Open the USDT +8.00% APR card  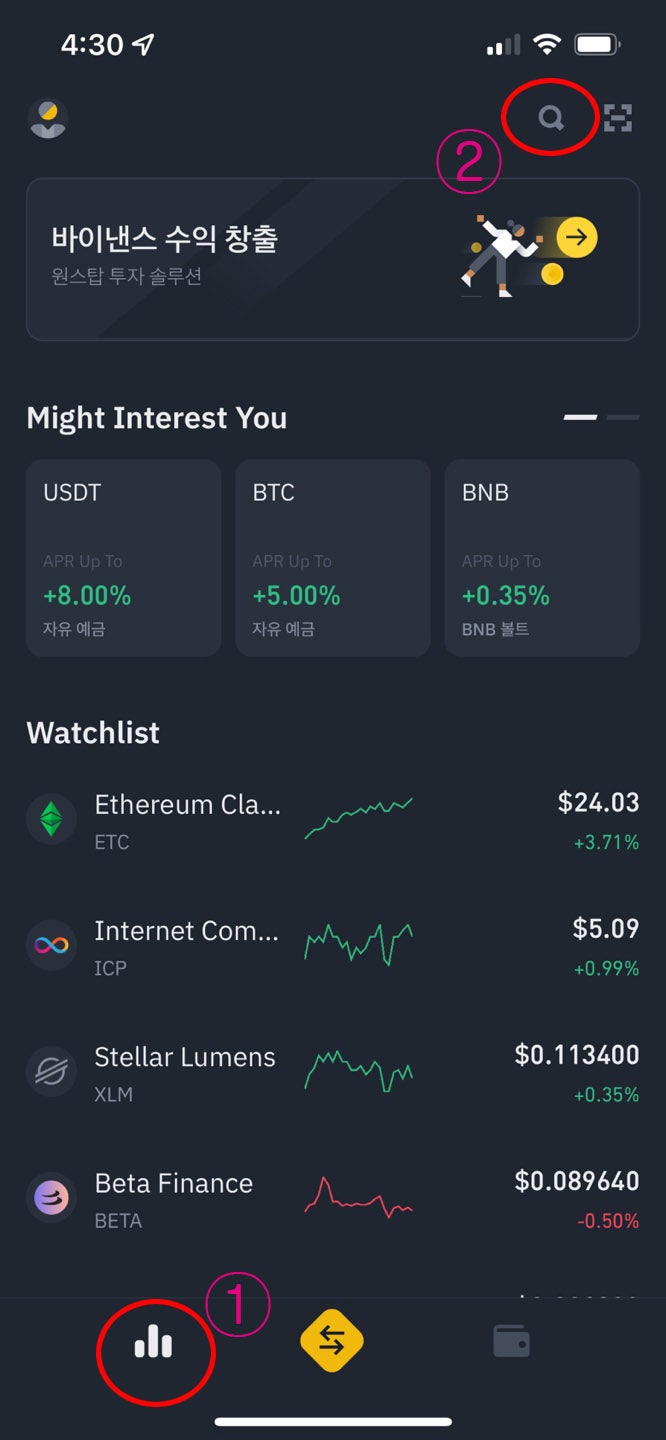124,558
